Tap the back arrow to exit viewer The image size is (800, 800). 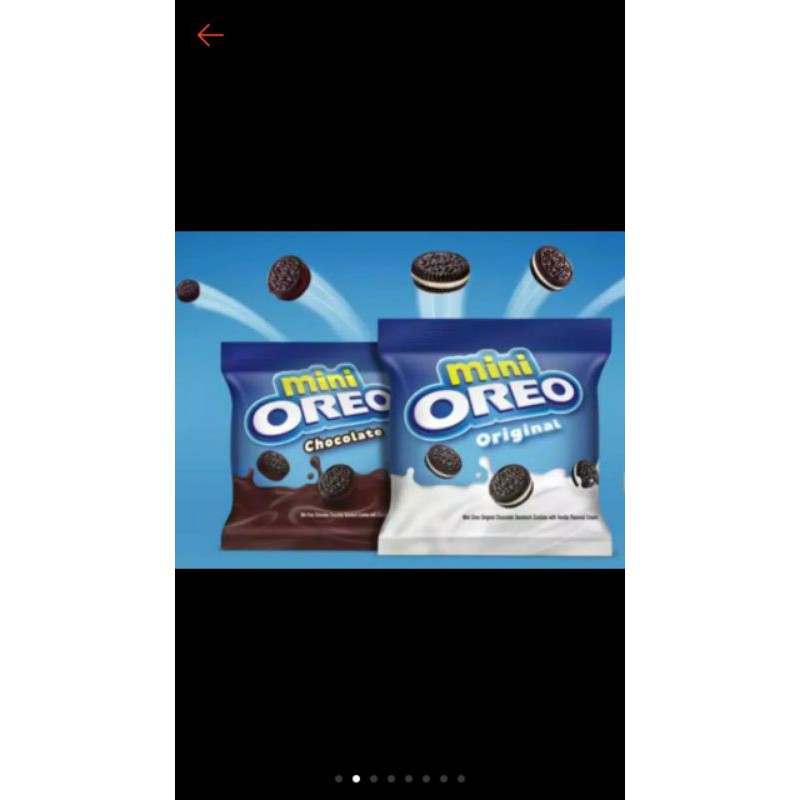210,35
